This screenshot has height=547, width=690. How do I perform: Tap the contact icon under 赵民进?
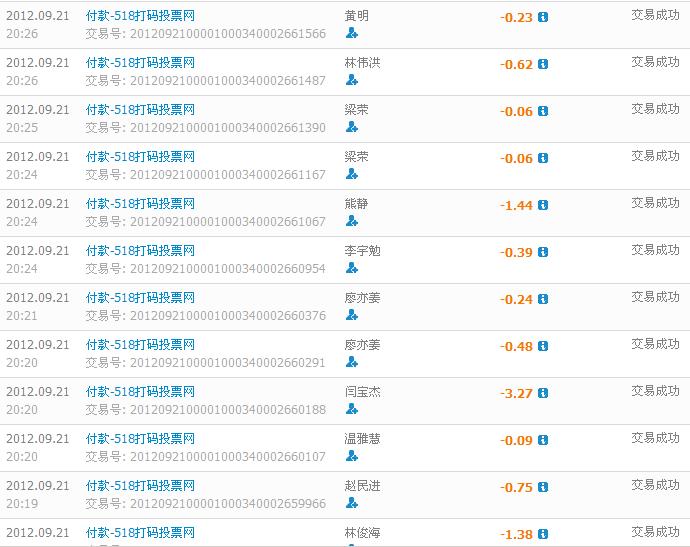[351, 503]
